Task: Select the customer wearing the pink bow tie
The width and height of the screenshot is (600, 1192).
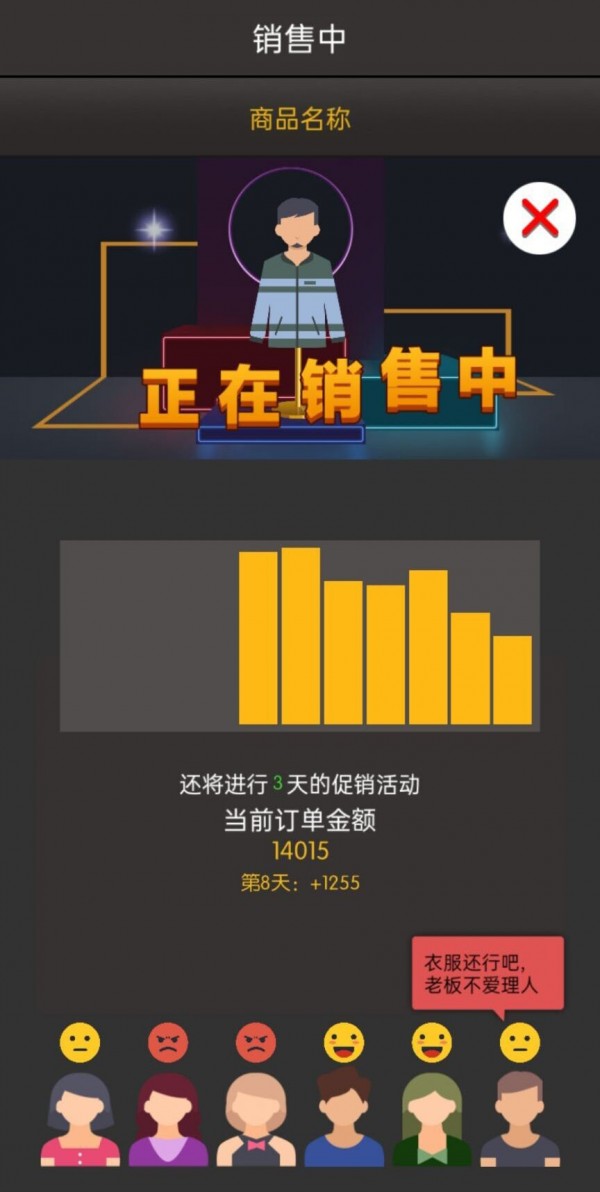Action: tap(256, 1118)
